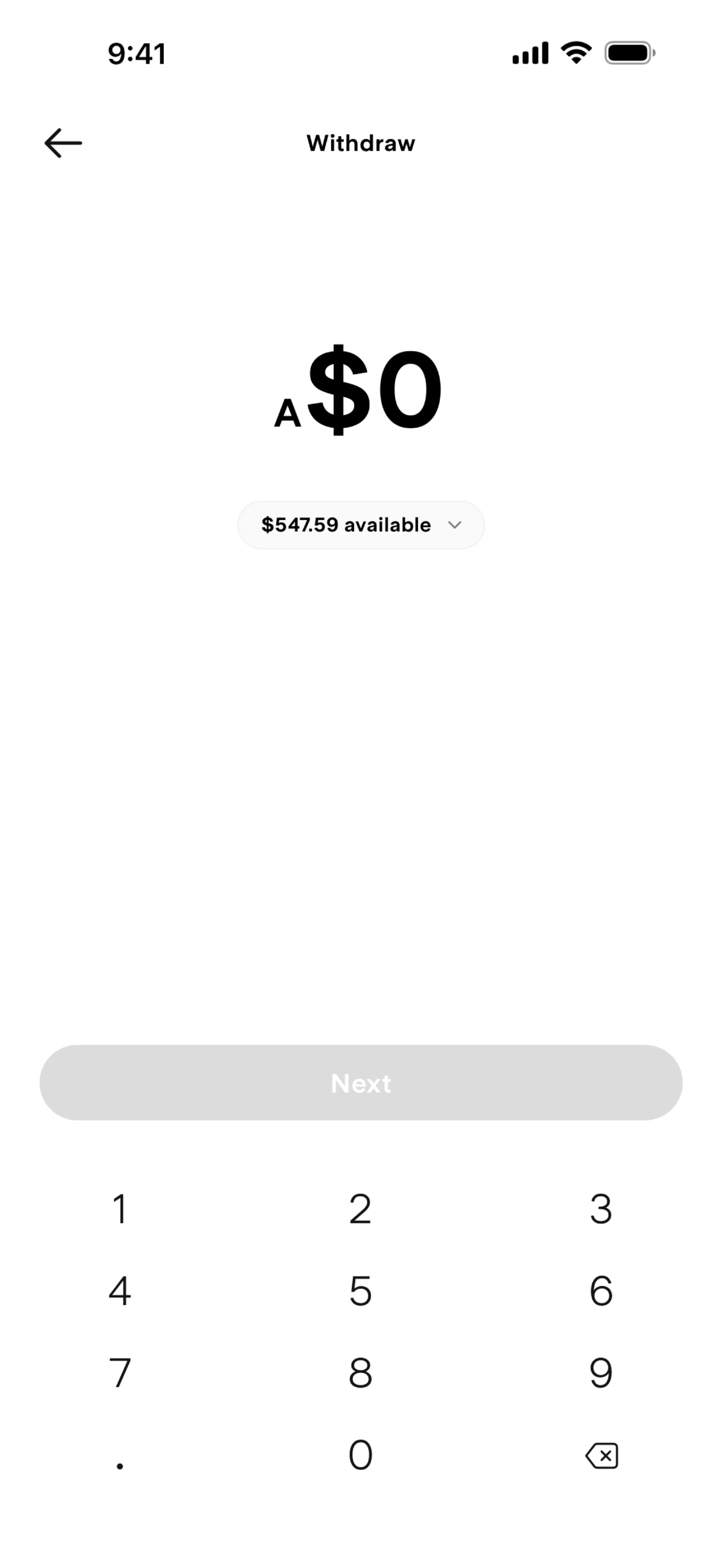Enter digit 8 on the keypad
This screenshot has width=722, height=1568.
point(360,1373)
